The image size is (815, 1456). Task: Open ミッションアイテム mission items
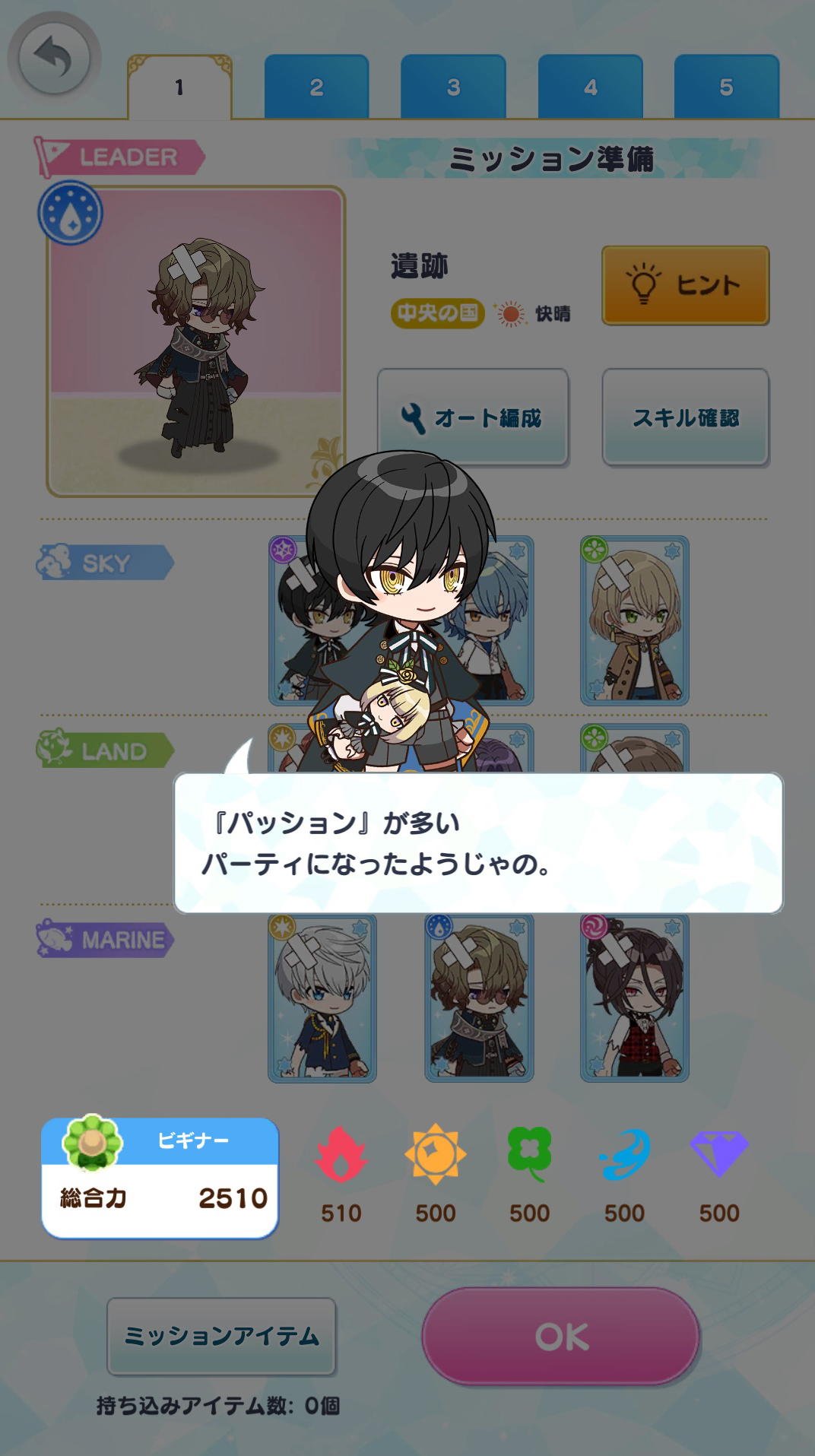coord(221,1336)
